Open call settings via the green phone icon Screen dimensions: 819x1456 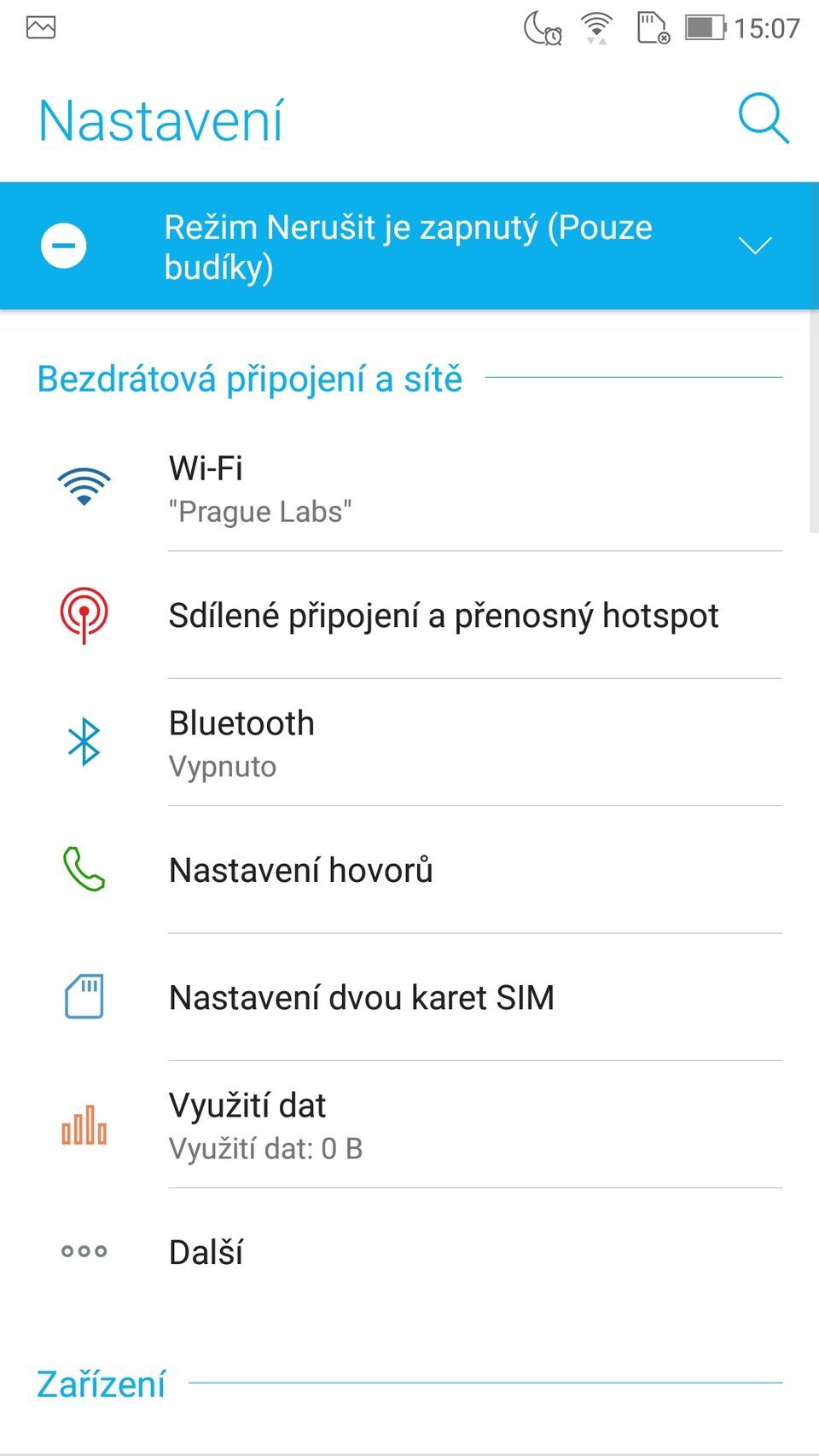click(x=83, y=868)
